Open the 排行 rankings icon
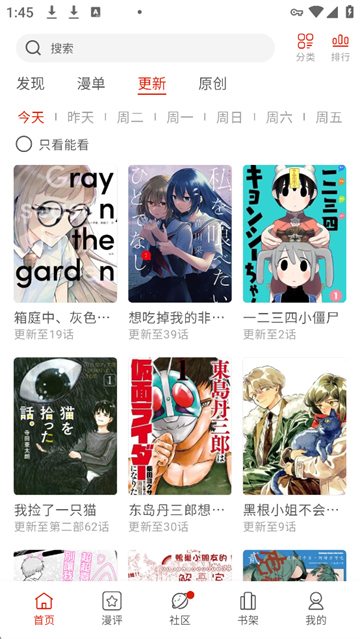This screenshot has width=360, height=639. [340, 47]
